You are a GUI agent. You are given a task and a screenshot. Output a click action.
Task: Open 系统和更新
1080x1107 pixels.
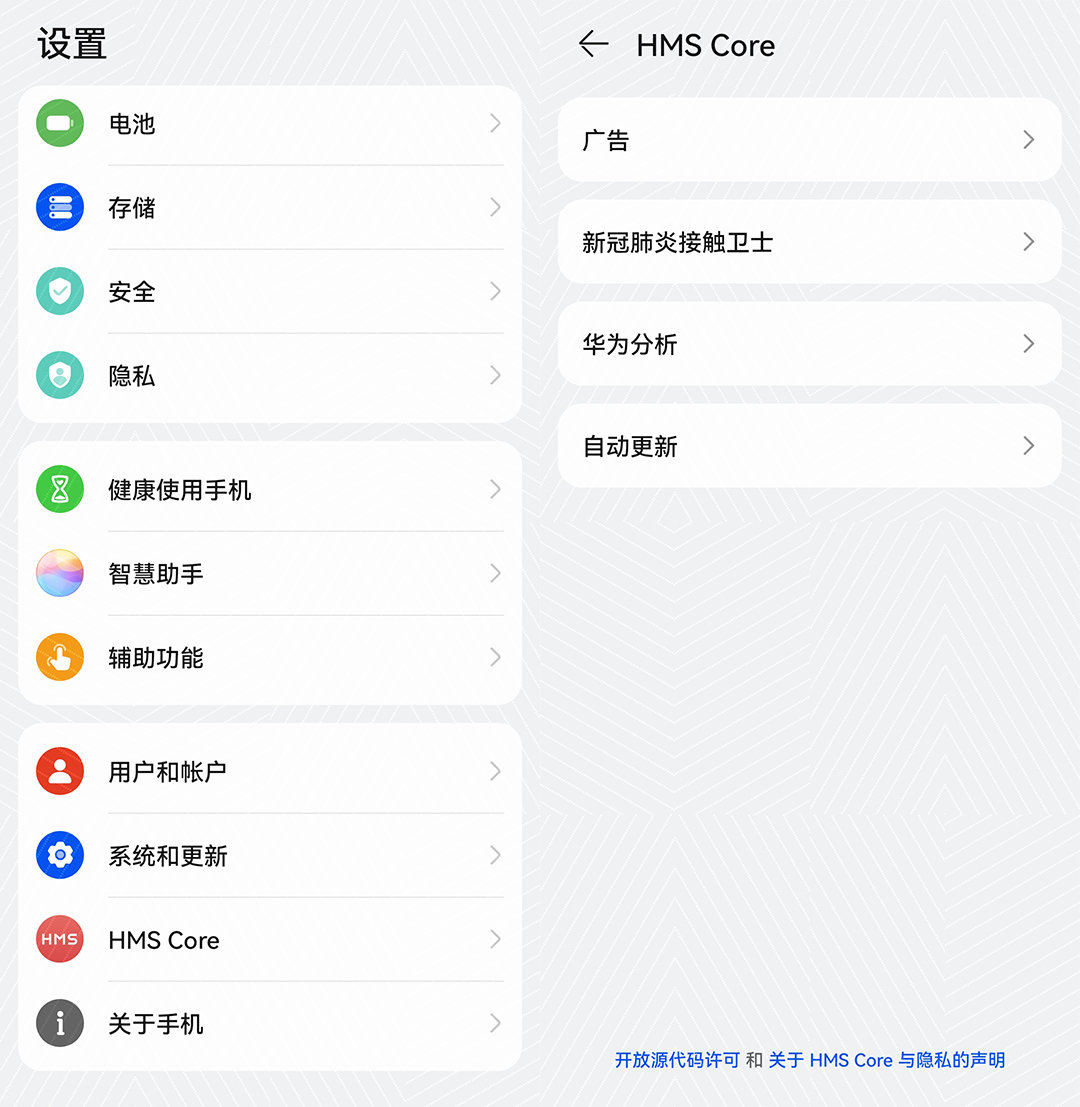[270, 856]
